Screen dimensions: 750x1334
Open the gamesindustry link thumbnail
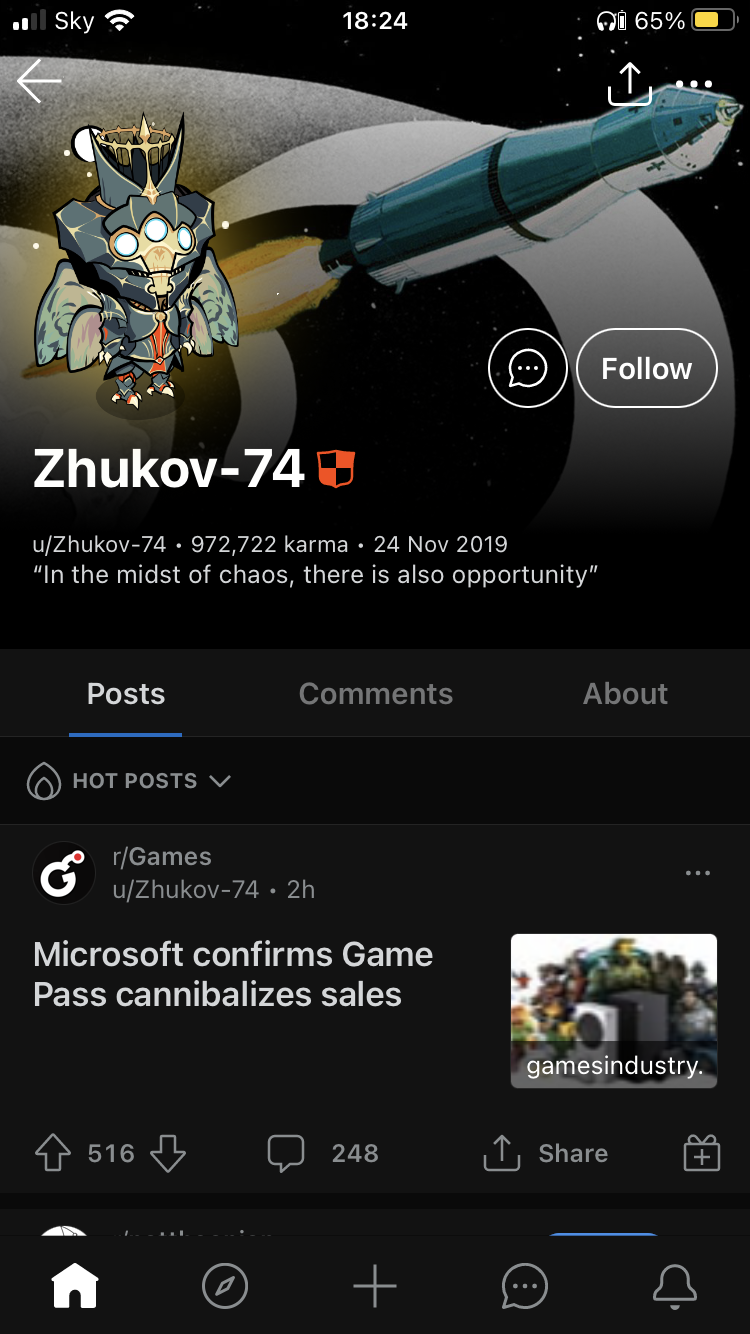614,1011
